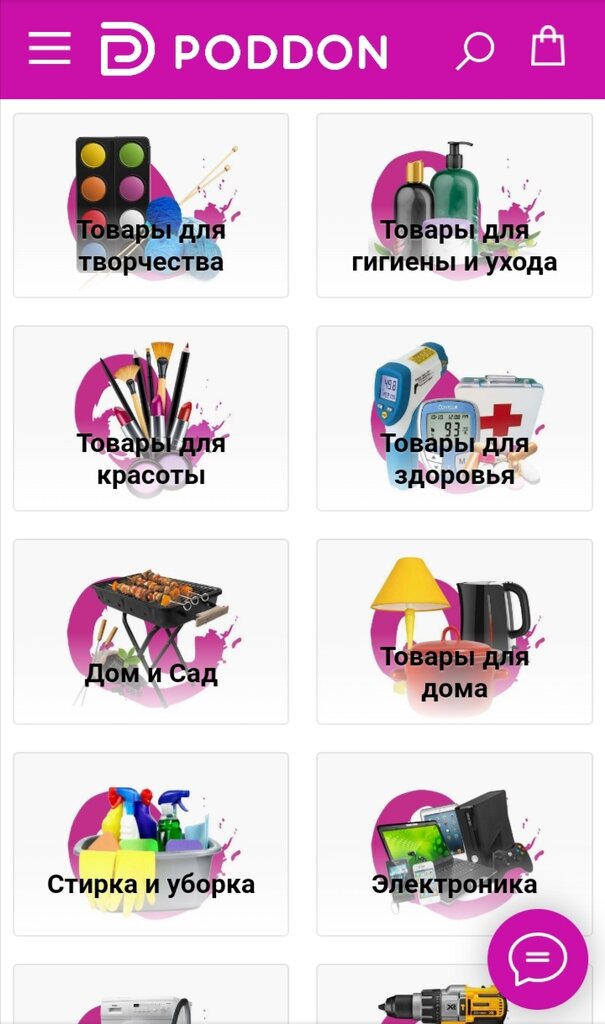Select Товары для красоты category

click(151, 418)
